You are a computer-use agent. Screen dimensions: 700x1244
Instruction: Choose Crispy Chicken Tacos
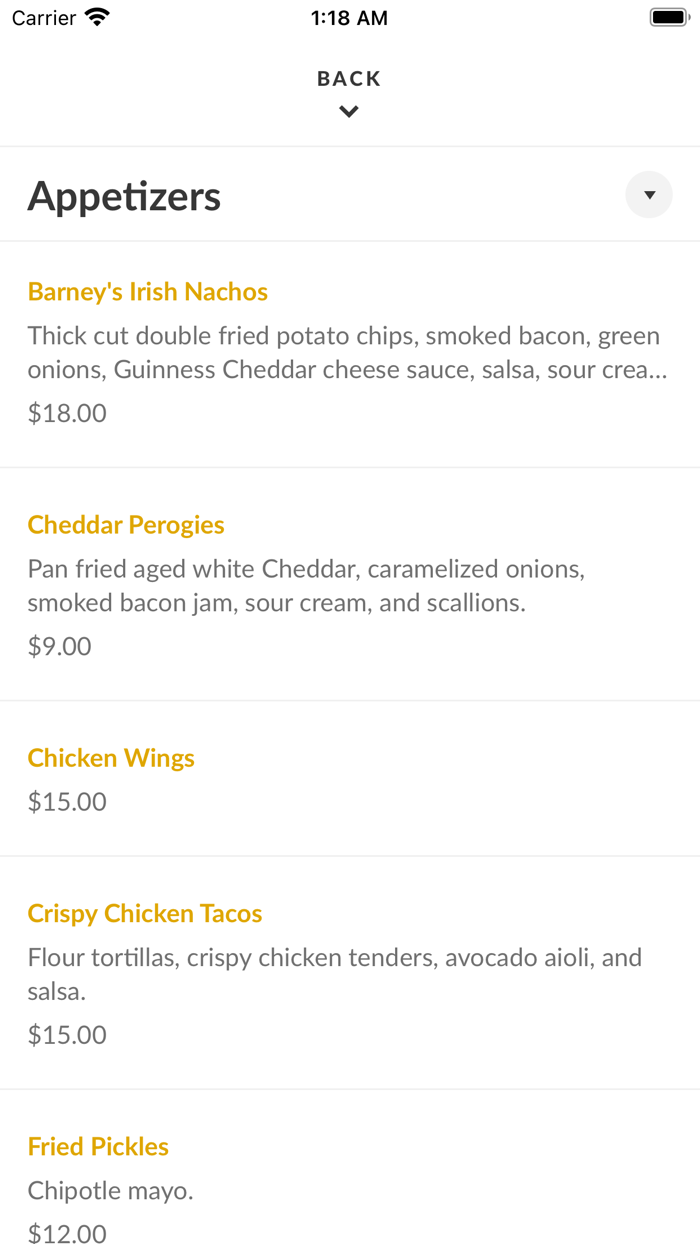[x=145, y=914]
